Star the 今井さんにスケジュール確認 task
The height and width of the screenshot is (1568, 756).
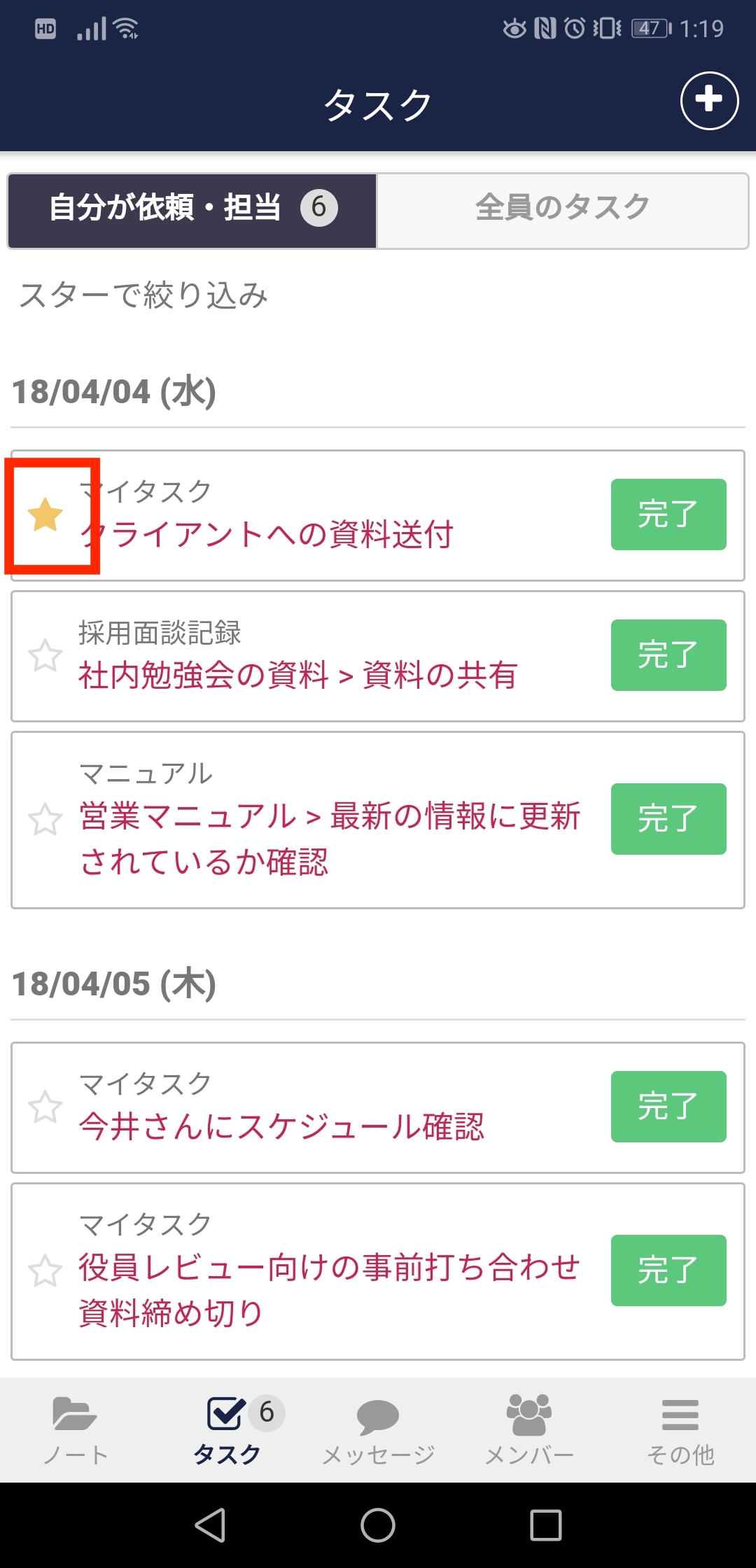point(45,1106)
